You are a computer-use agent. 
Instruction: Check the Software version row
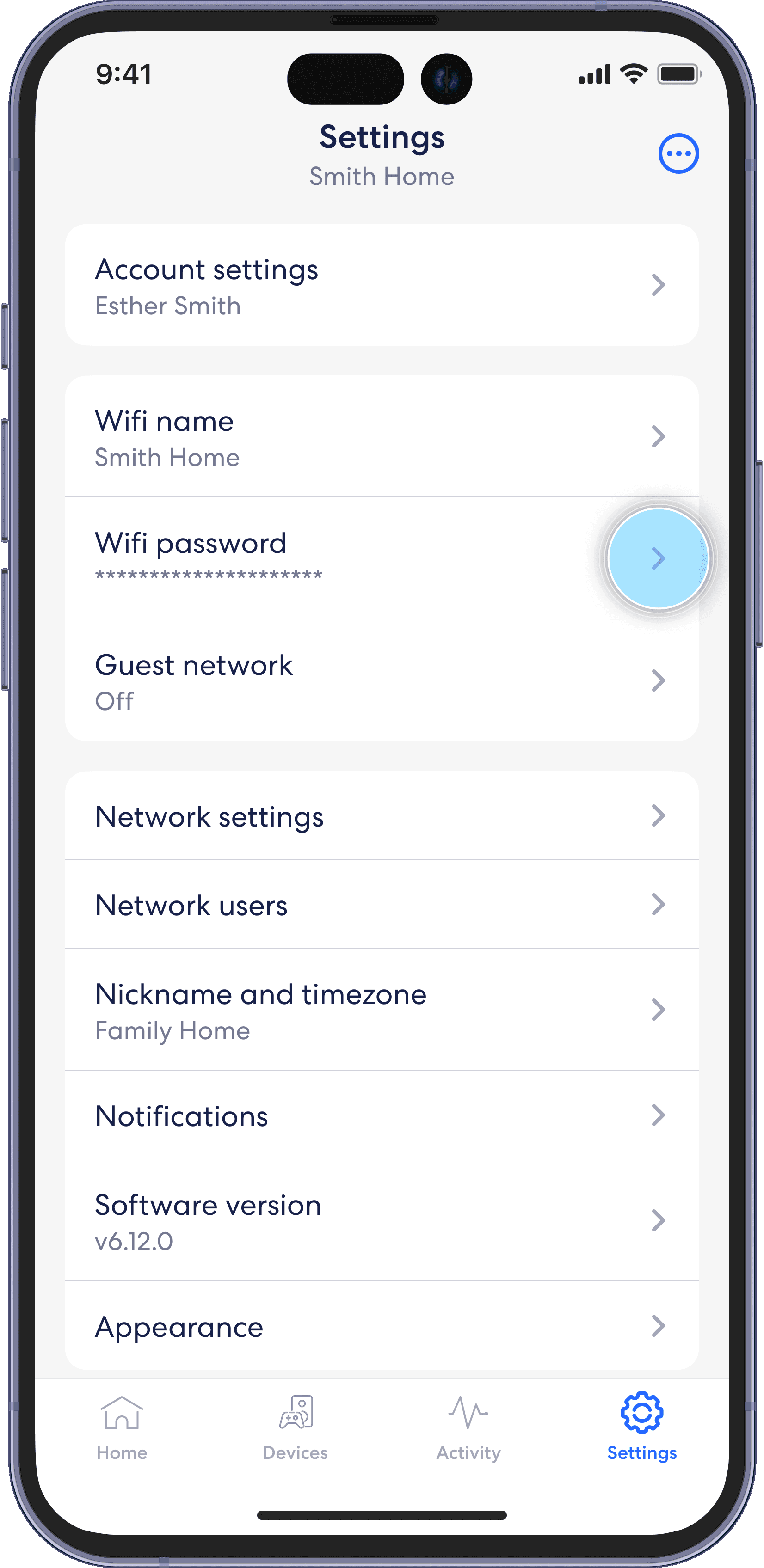(381, 1220)
